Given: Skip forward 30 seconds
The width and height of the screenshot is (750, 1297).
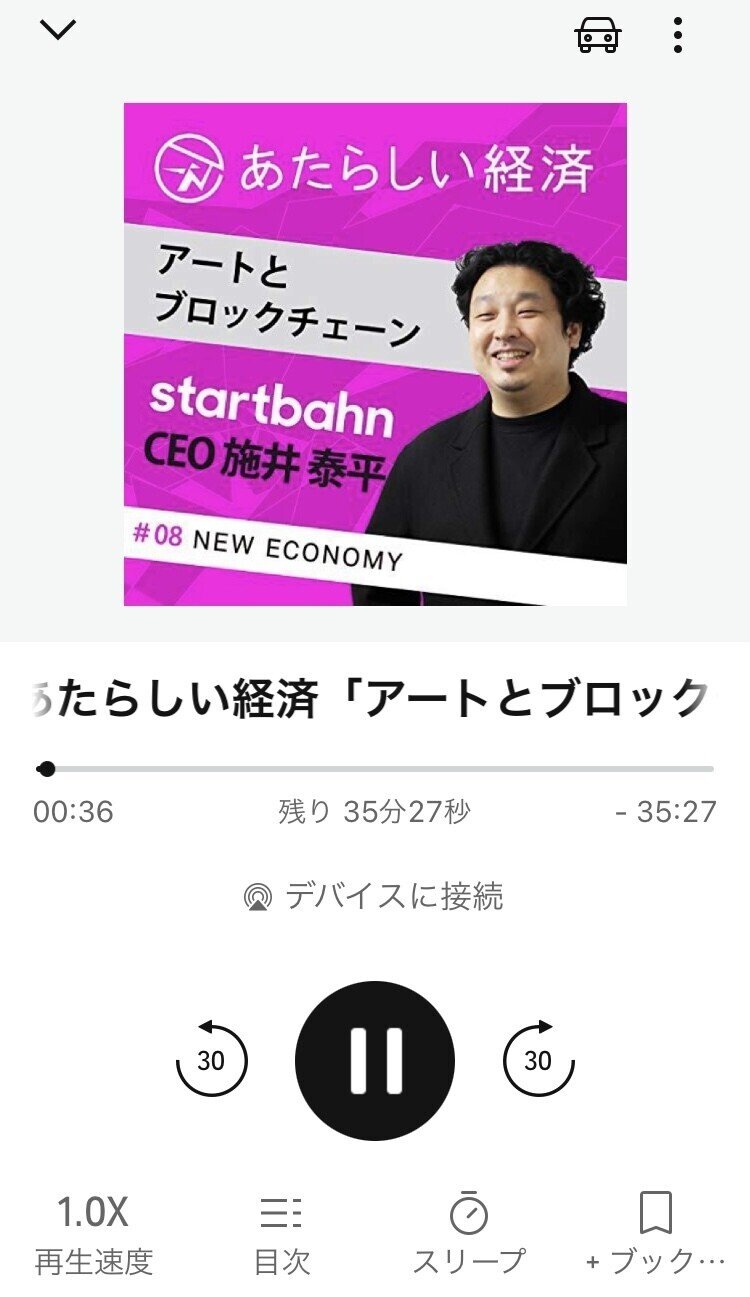Looking at the screenshot, I should [538, 1060].
